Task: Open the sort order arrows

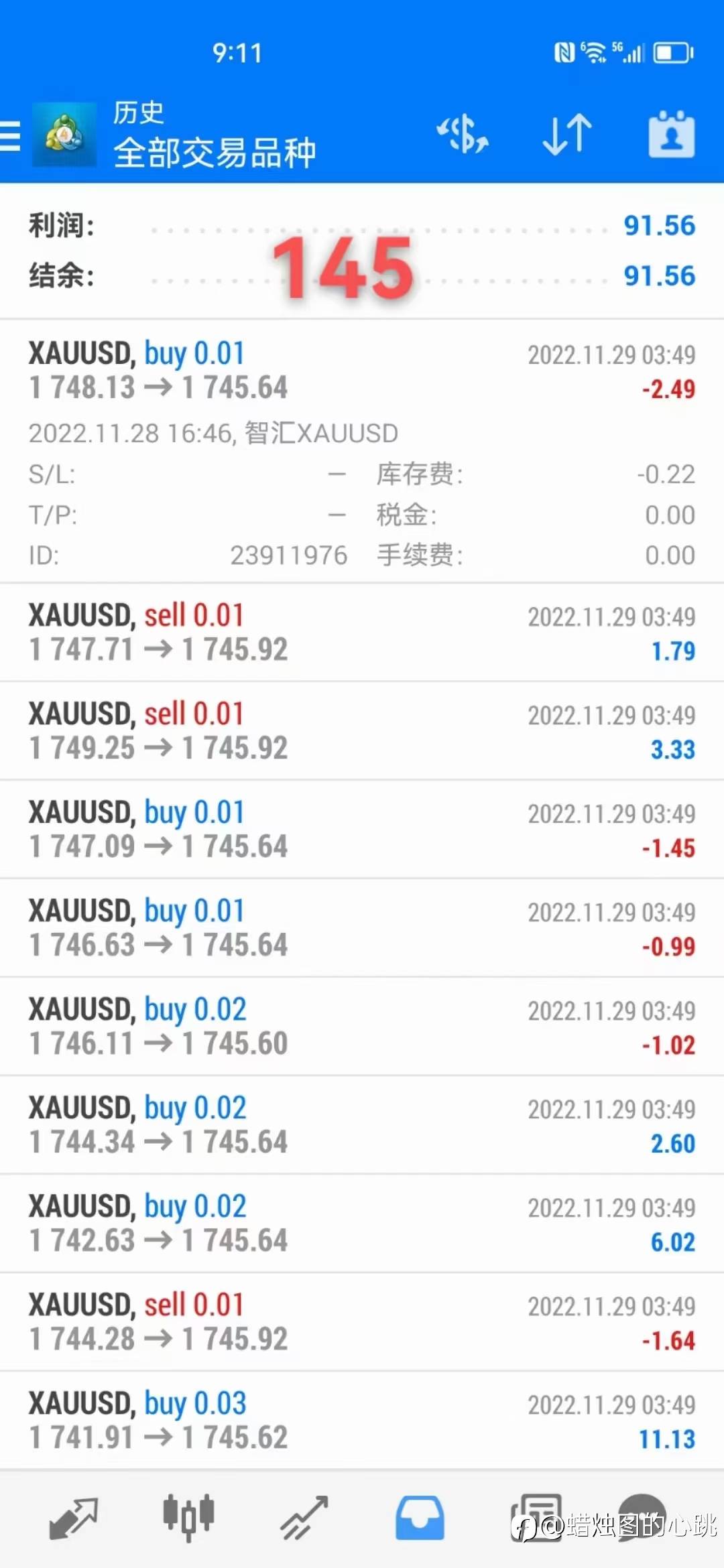Action: point(567,134)
